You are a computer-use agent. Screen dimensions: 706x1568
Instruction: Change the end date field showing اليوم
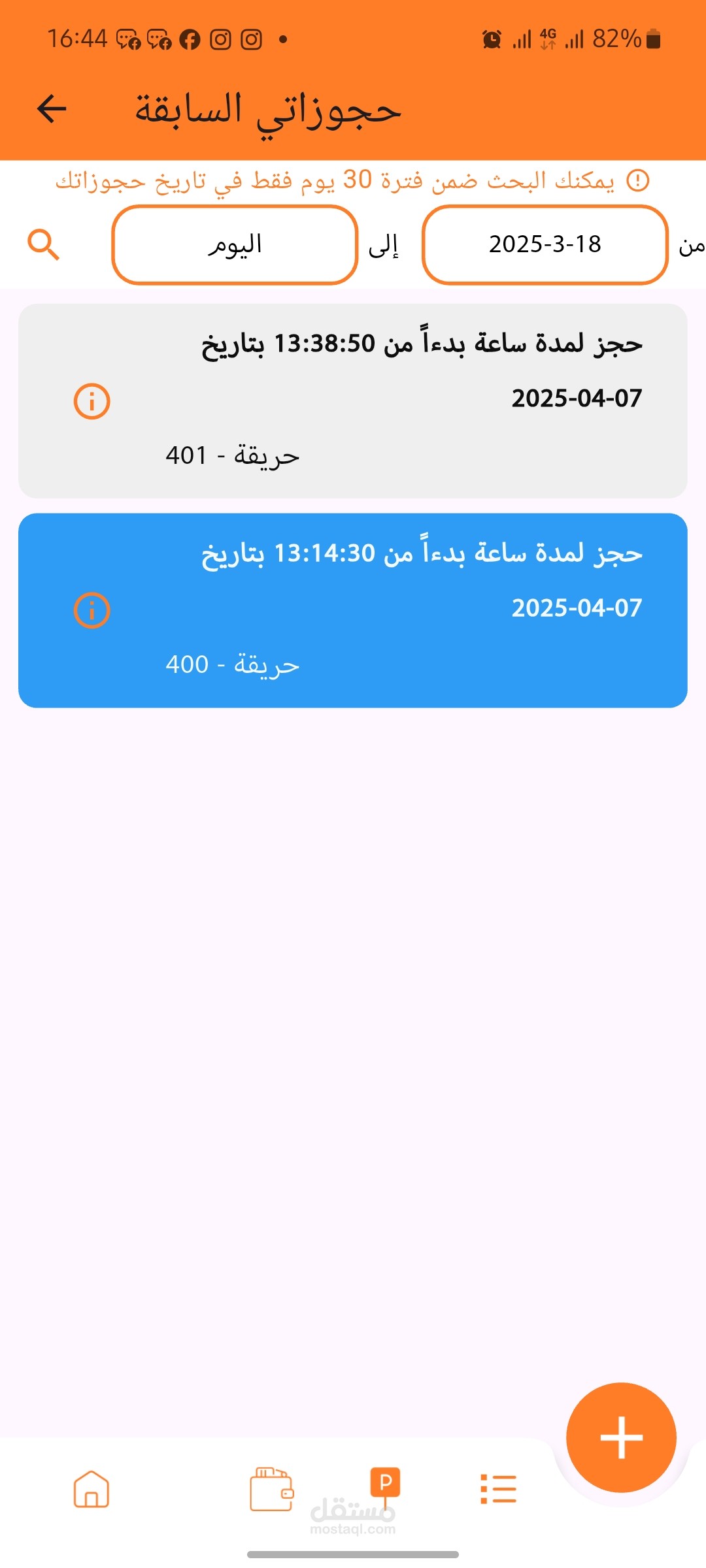click(235, 245)
